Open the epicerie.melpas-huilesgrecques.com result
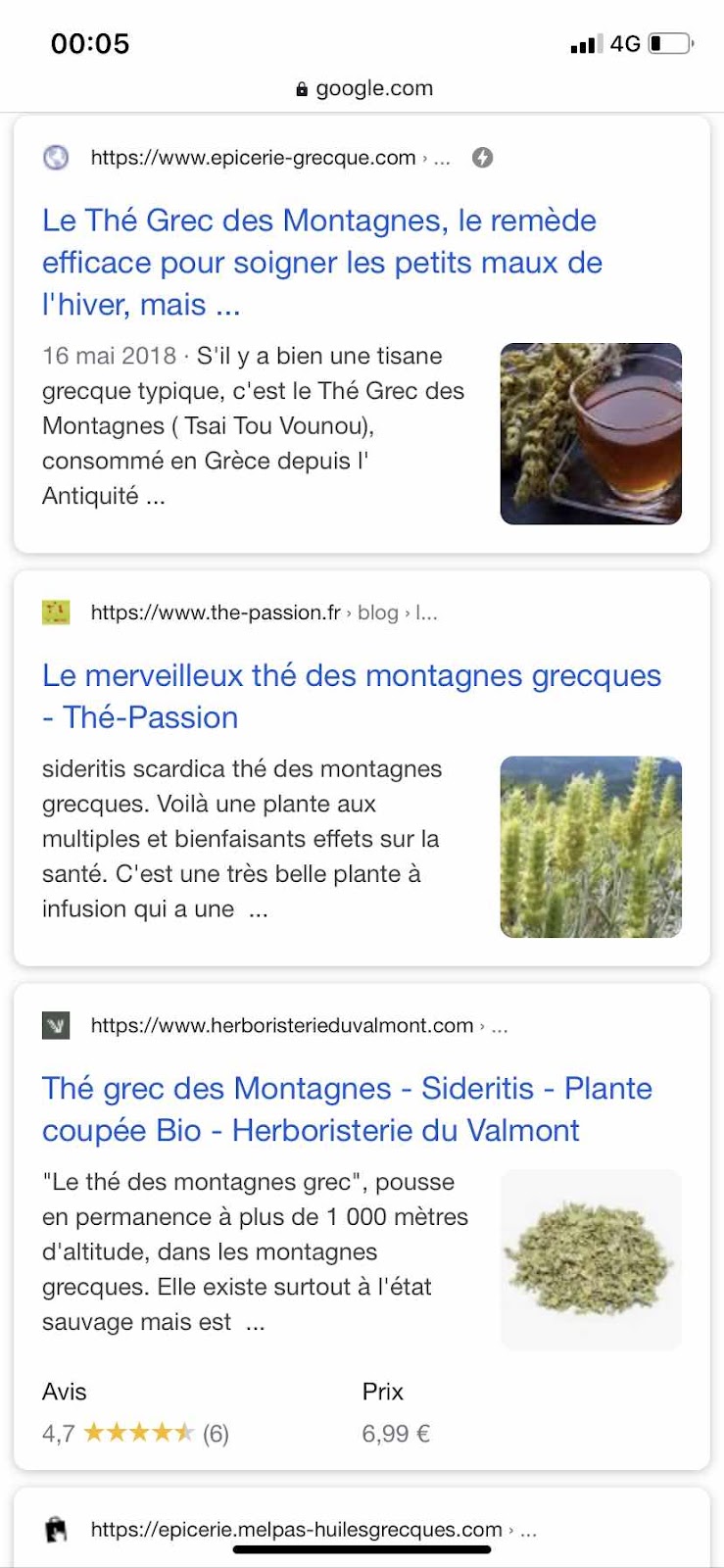 pos(313,1529)
